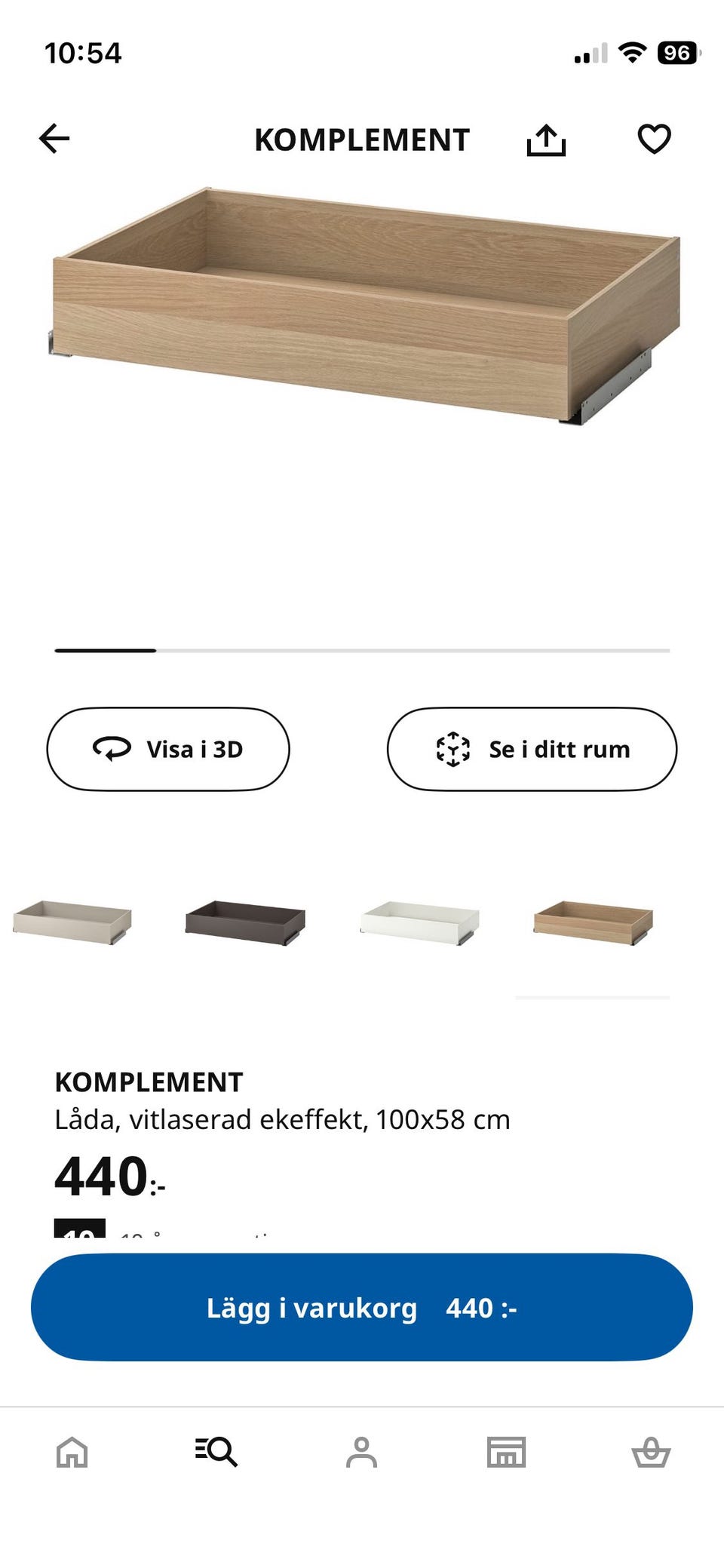View the large KOMPLEMENT drawer photo
This screenshot has width=724, height=1568.
(x=362, y=302)
